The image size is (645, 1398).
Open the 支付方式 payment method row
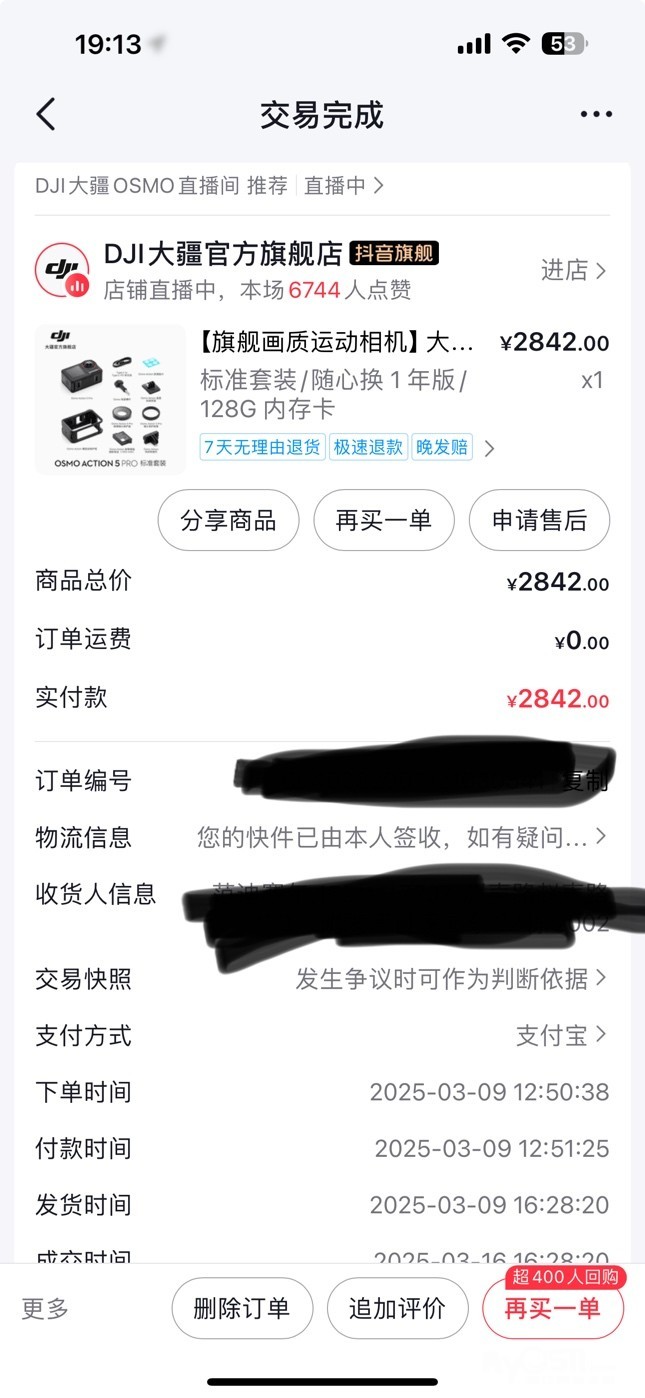[560, 1035]
